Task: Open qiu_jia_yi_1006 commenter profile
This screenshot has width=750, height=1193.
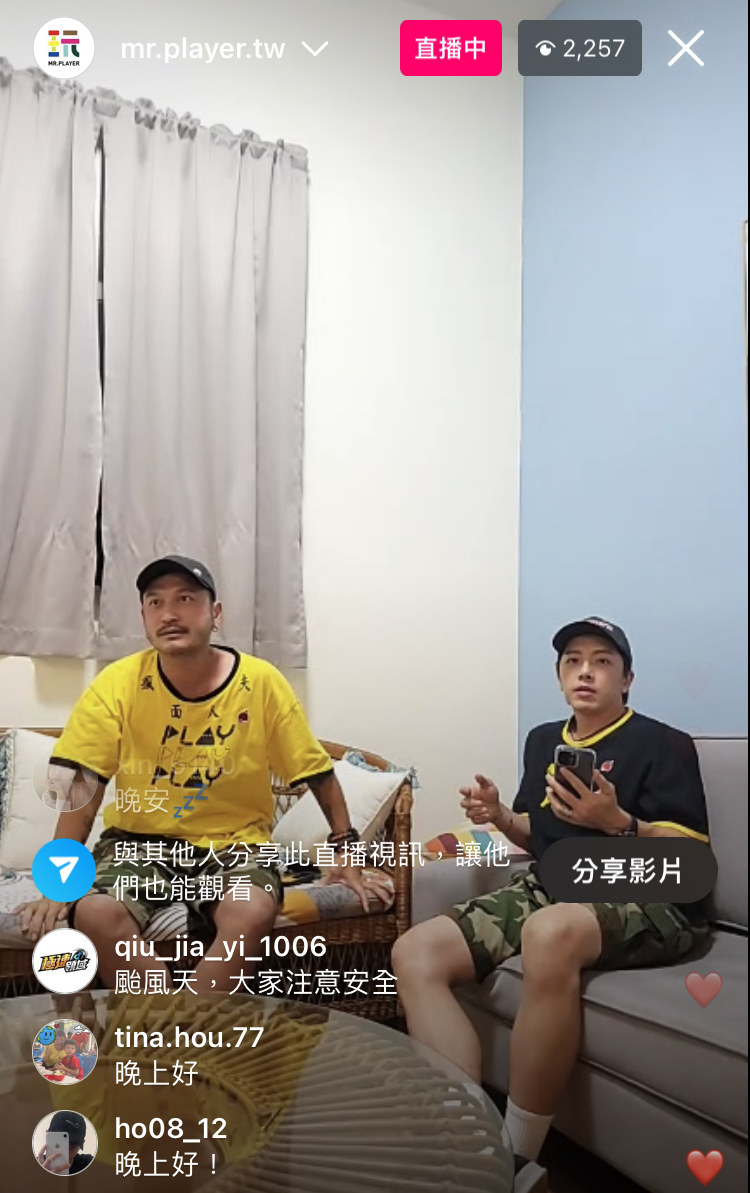Action: (x=65, y=960)
